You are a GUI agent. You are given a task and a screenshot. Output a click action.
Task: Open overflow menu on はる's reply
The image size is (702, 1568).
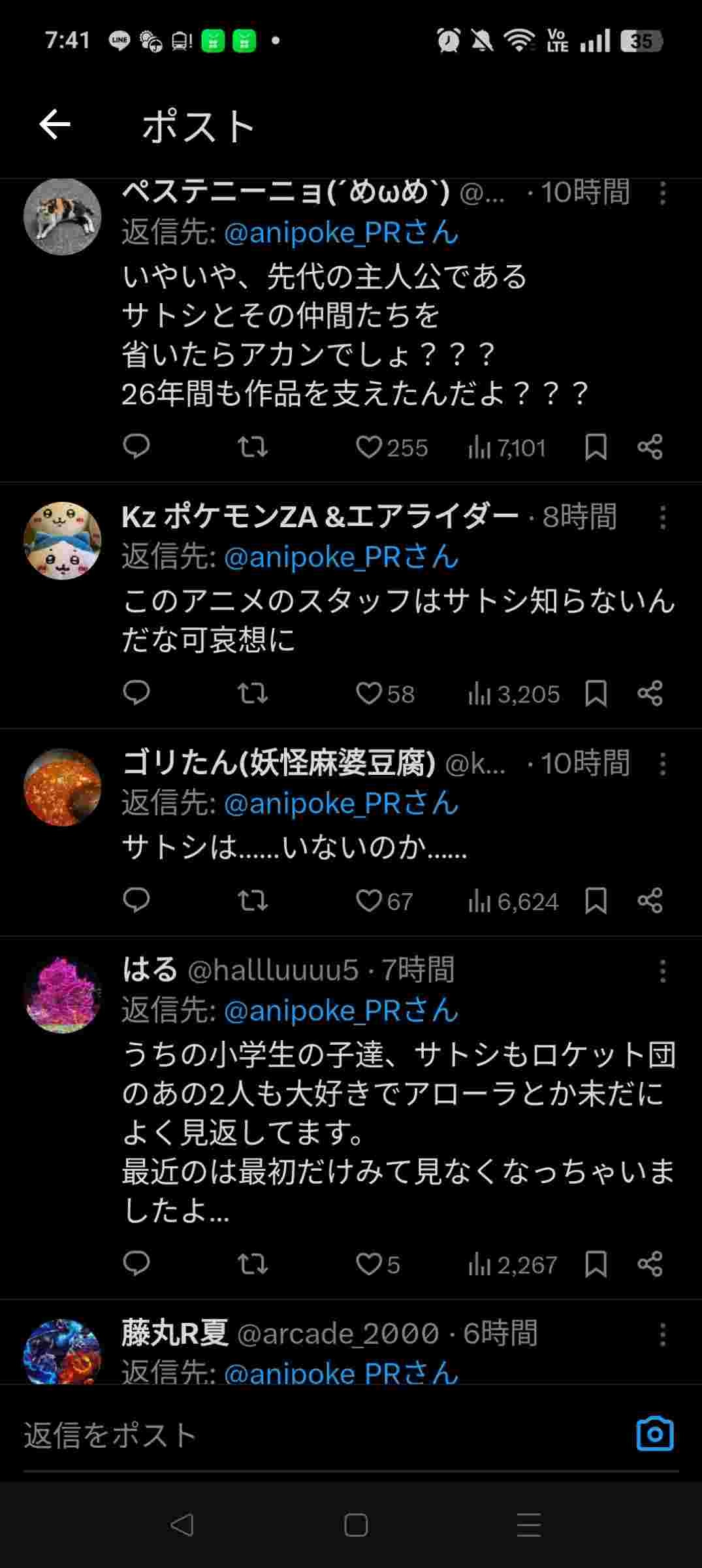point(662,972)
